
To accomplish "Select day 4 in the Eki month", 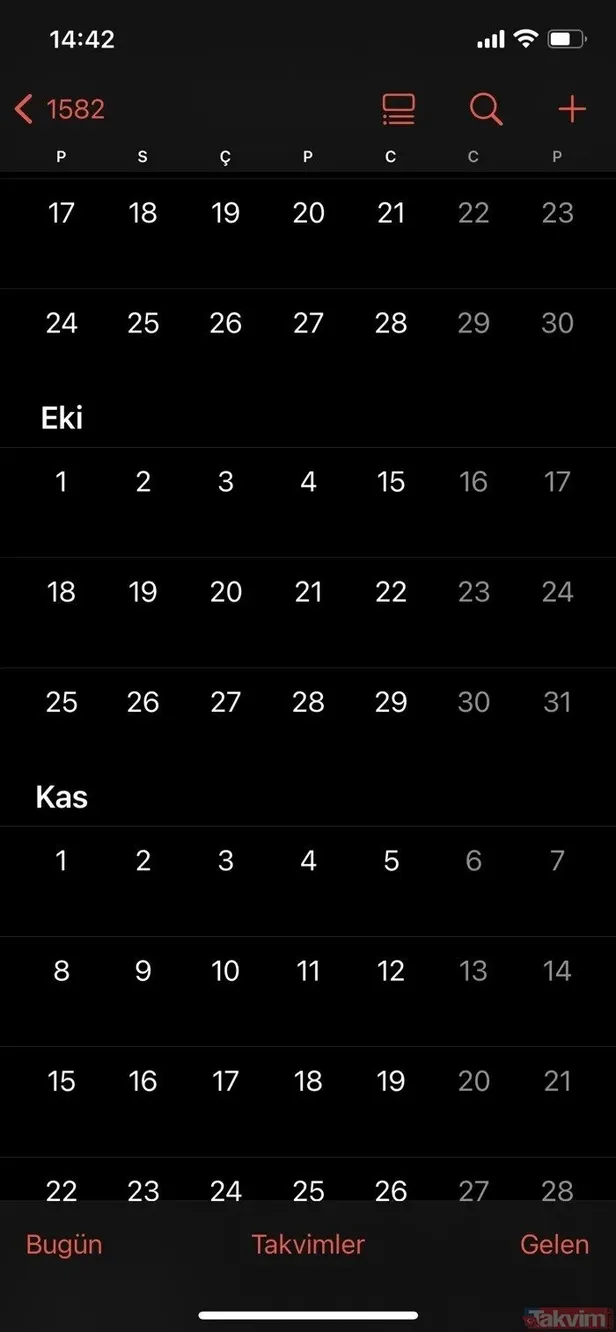I will tap(308, 482).
